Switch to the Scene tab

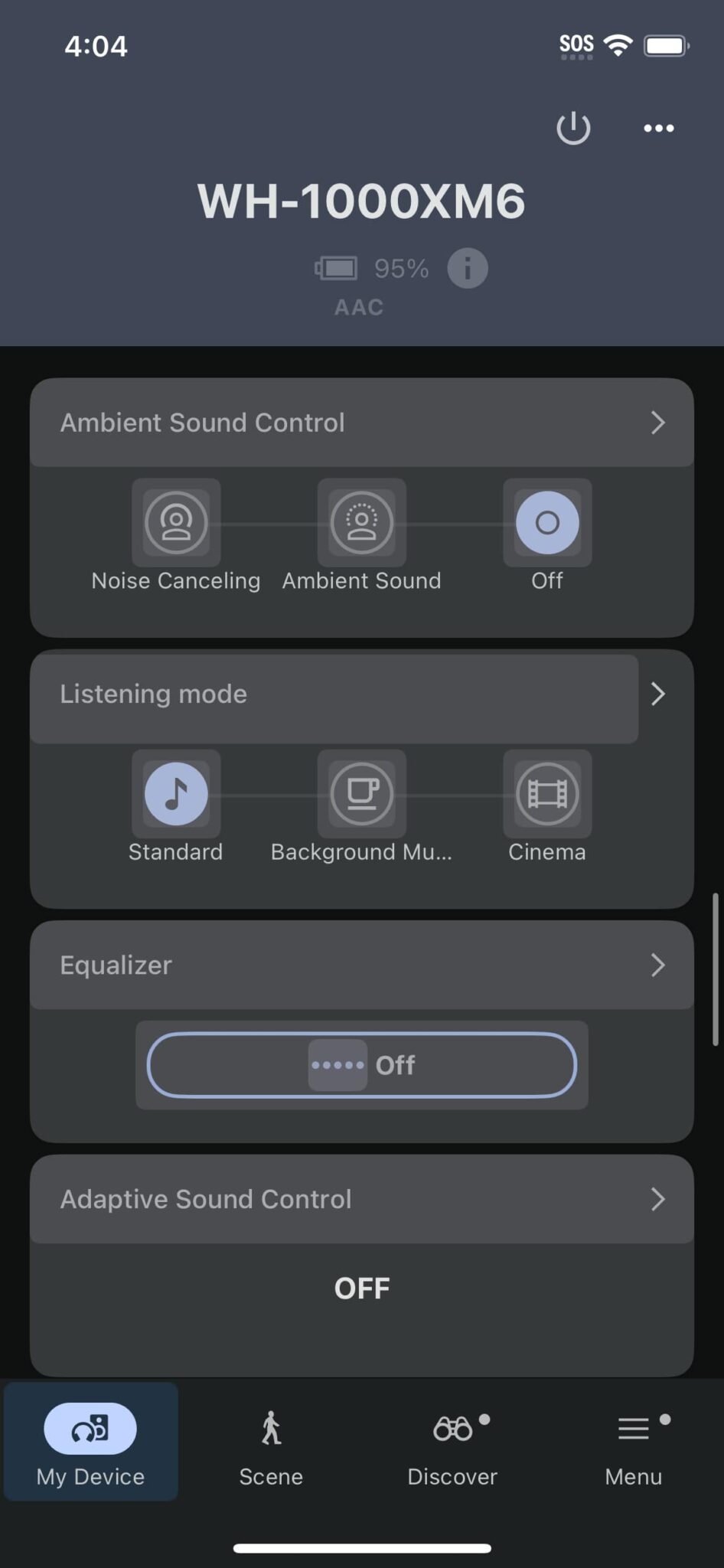click(x=271, y=1442)
